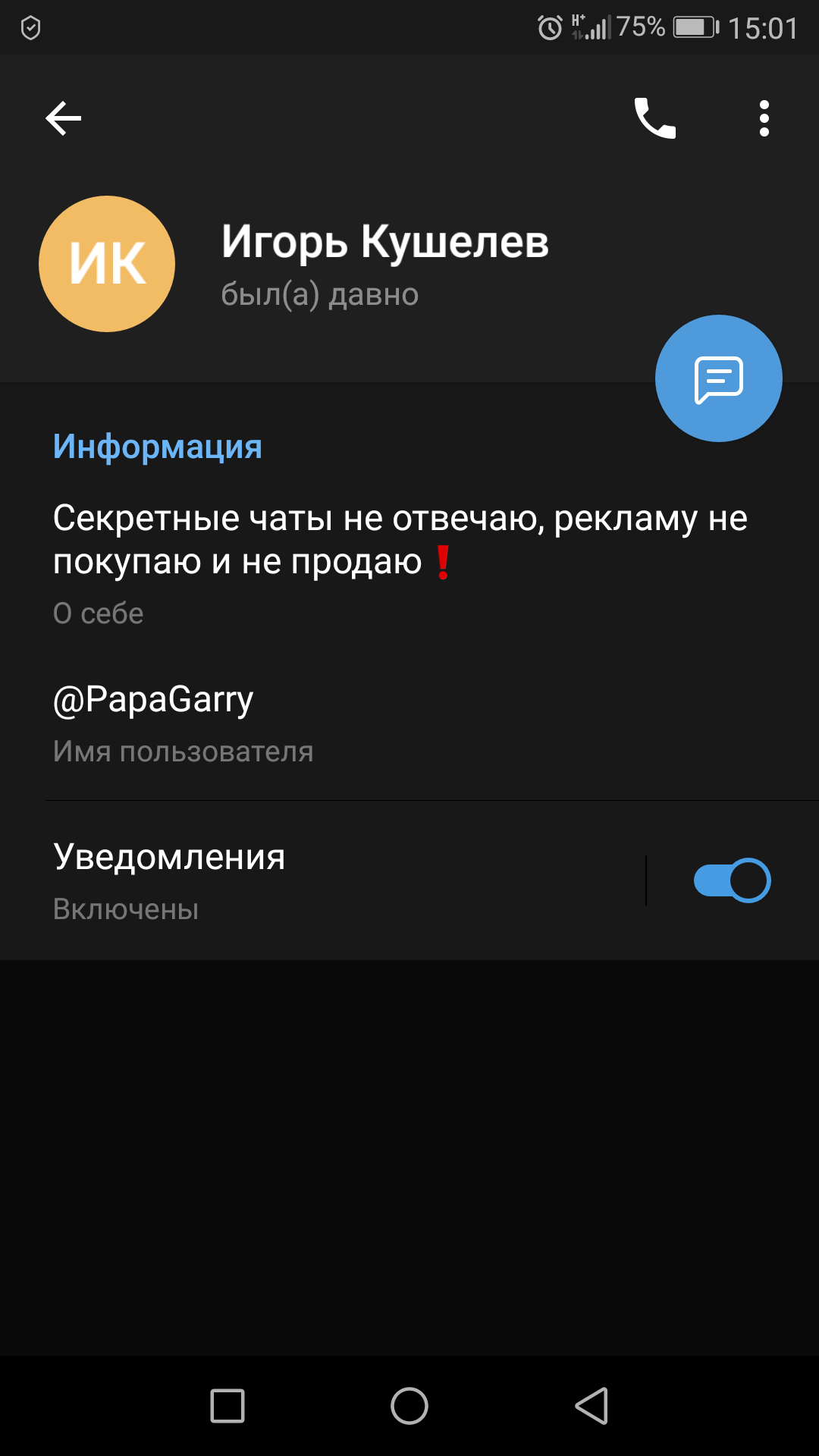Tap the ИК profile avatar

pyautogui.click(x=107, y=264)
